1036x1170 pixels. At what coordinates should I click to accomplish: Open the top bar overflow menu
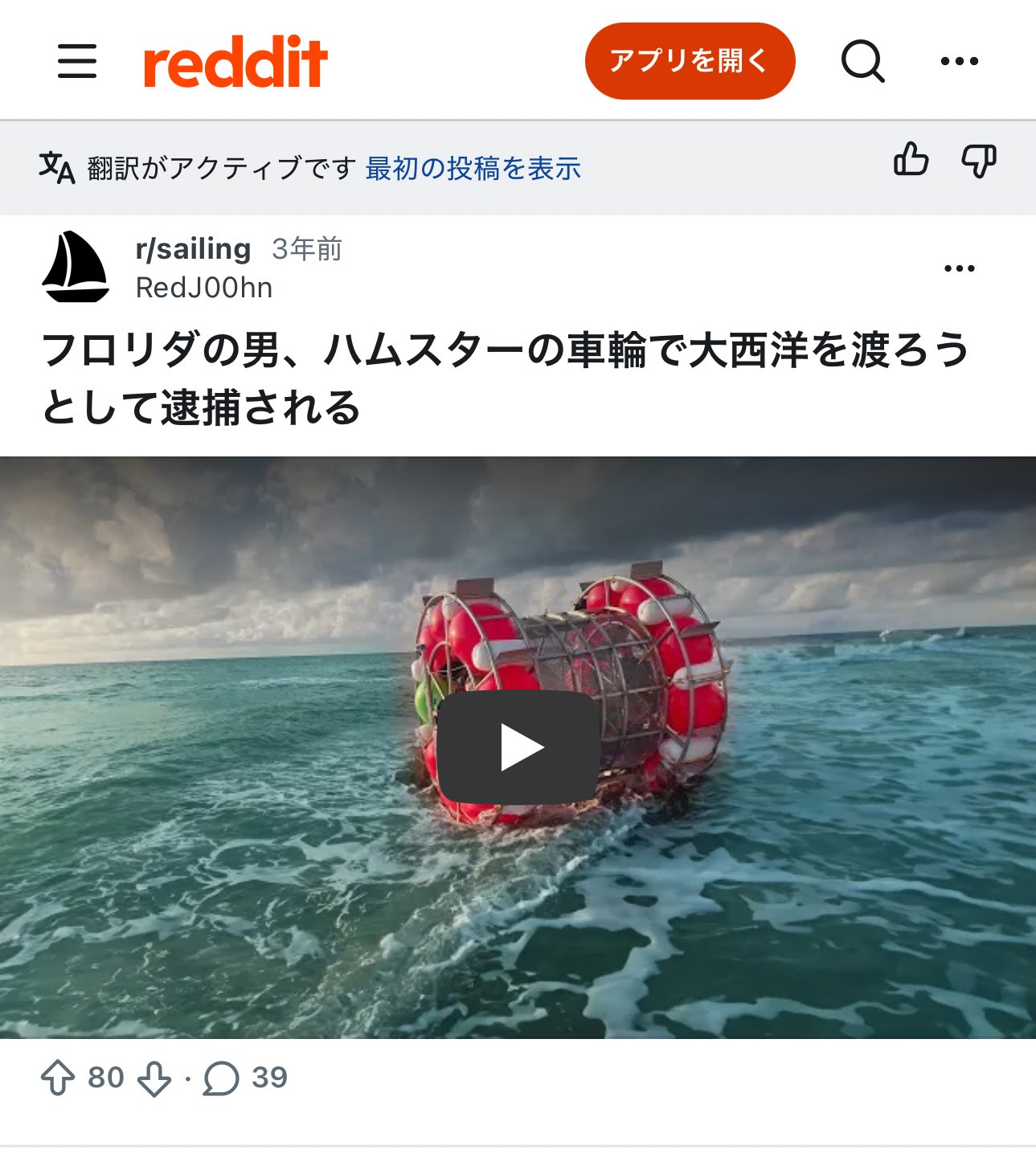pyautogui.click(x=959, y=61)
